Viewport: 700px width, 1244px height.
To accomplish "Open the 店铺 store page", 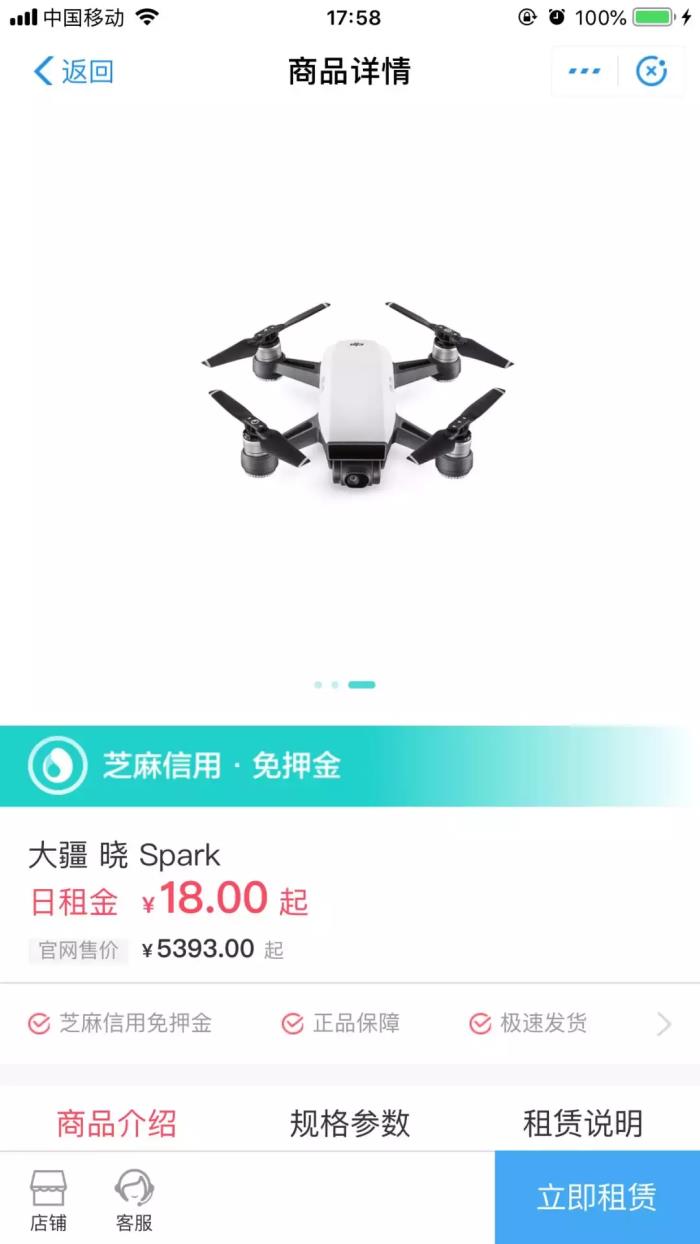I will coord(48,1200).
